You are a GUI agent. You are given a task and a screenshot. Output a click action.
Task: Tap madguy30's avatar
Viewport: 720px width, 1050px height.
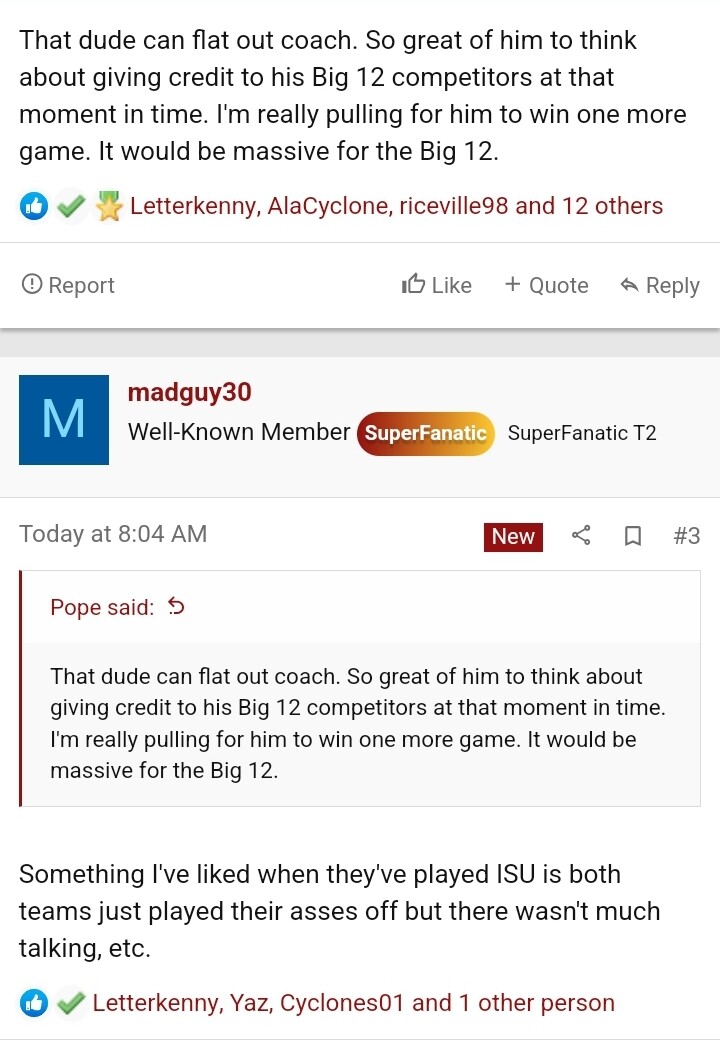tap(64, 420)
